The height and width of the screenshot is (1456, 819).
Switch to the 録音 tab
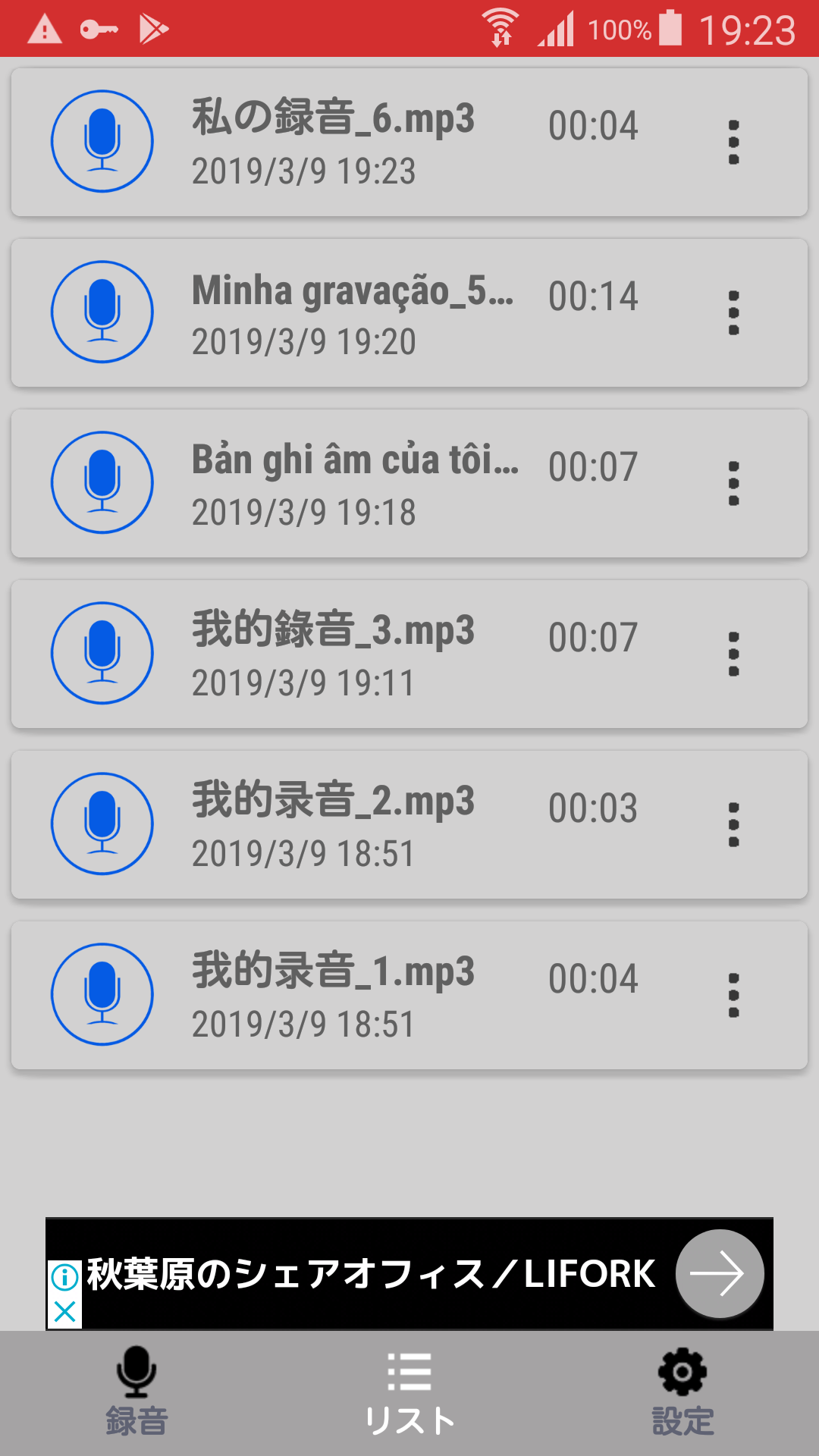[136, 1393]
